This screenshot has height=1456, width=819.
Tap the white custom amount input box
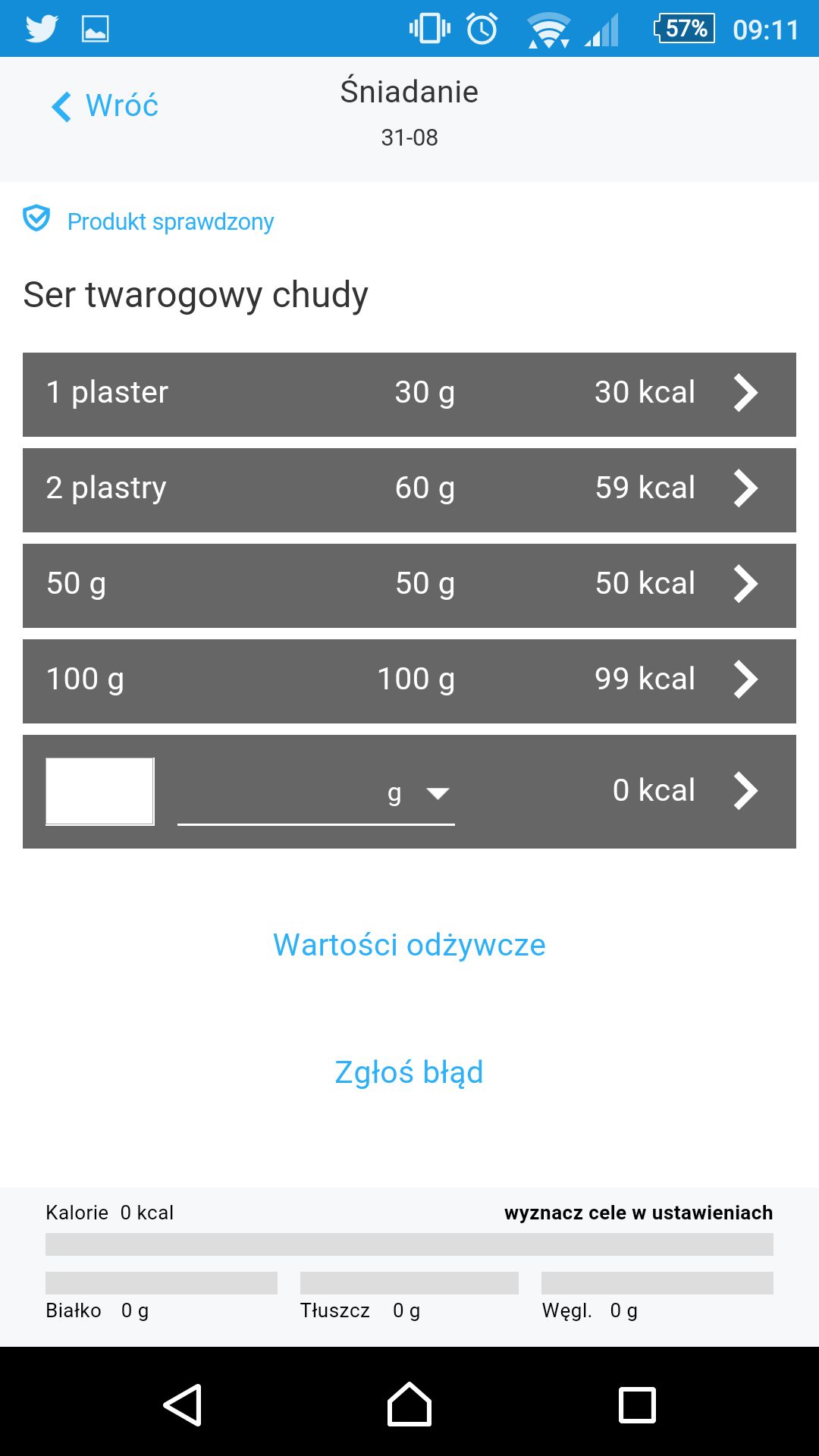(100, 792)
